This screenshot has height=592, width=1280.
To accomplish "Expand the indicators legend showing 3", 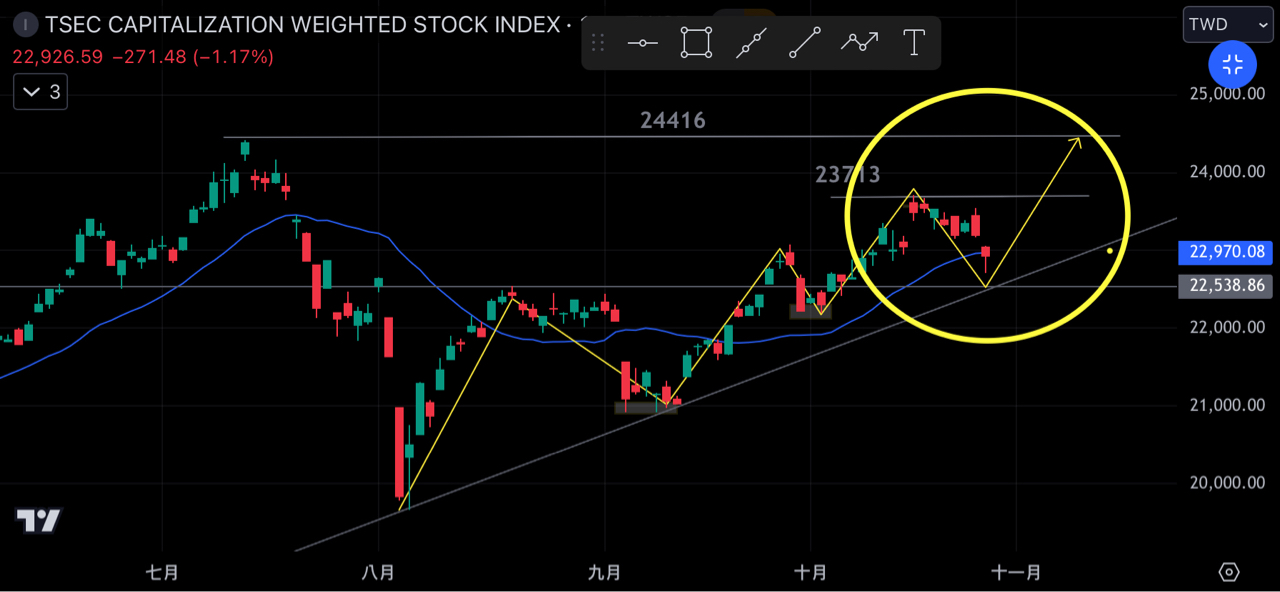I will point(41,92).
